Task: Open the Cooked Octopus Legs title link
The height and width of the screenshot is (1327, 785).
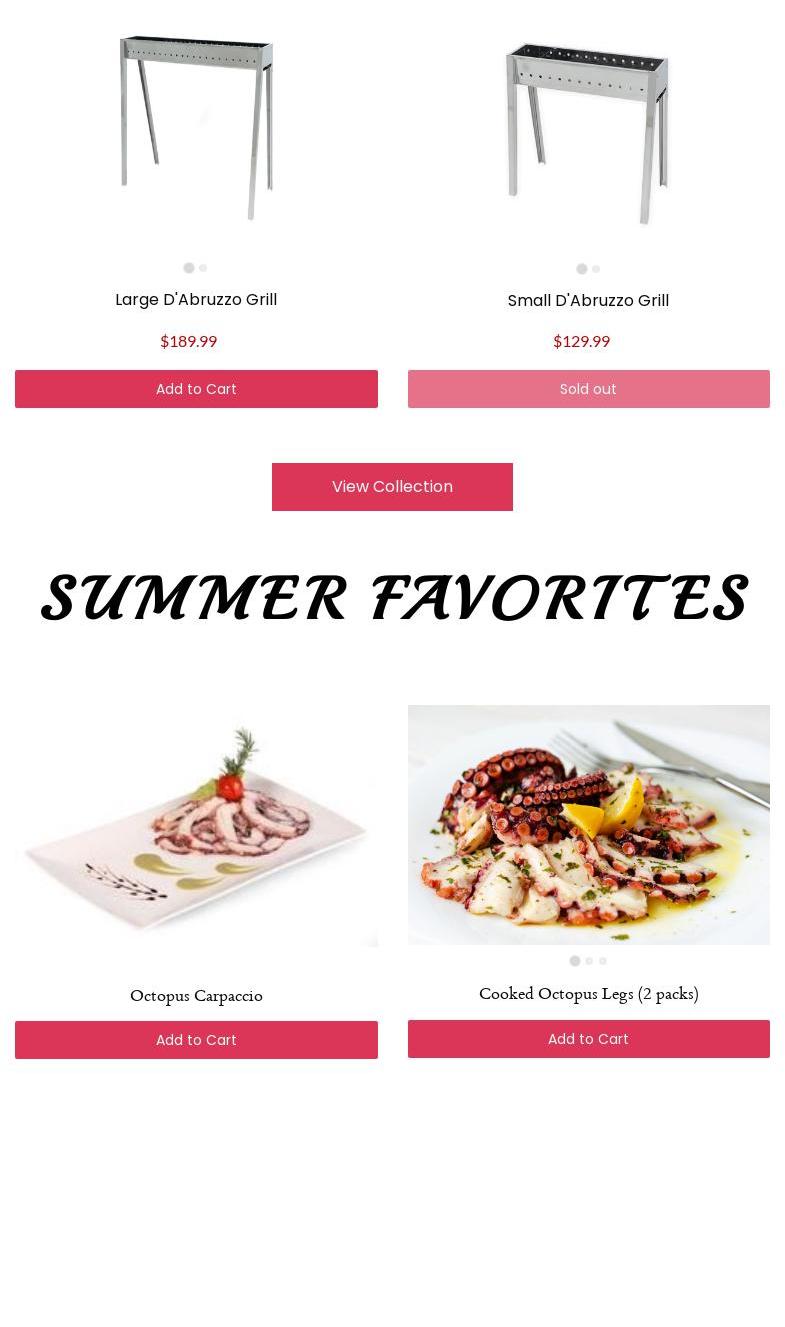Action: pyautogui.click(x=588, y=994)
